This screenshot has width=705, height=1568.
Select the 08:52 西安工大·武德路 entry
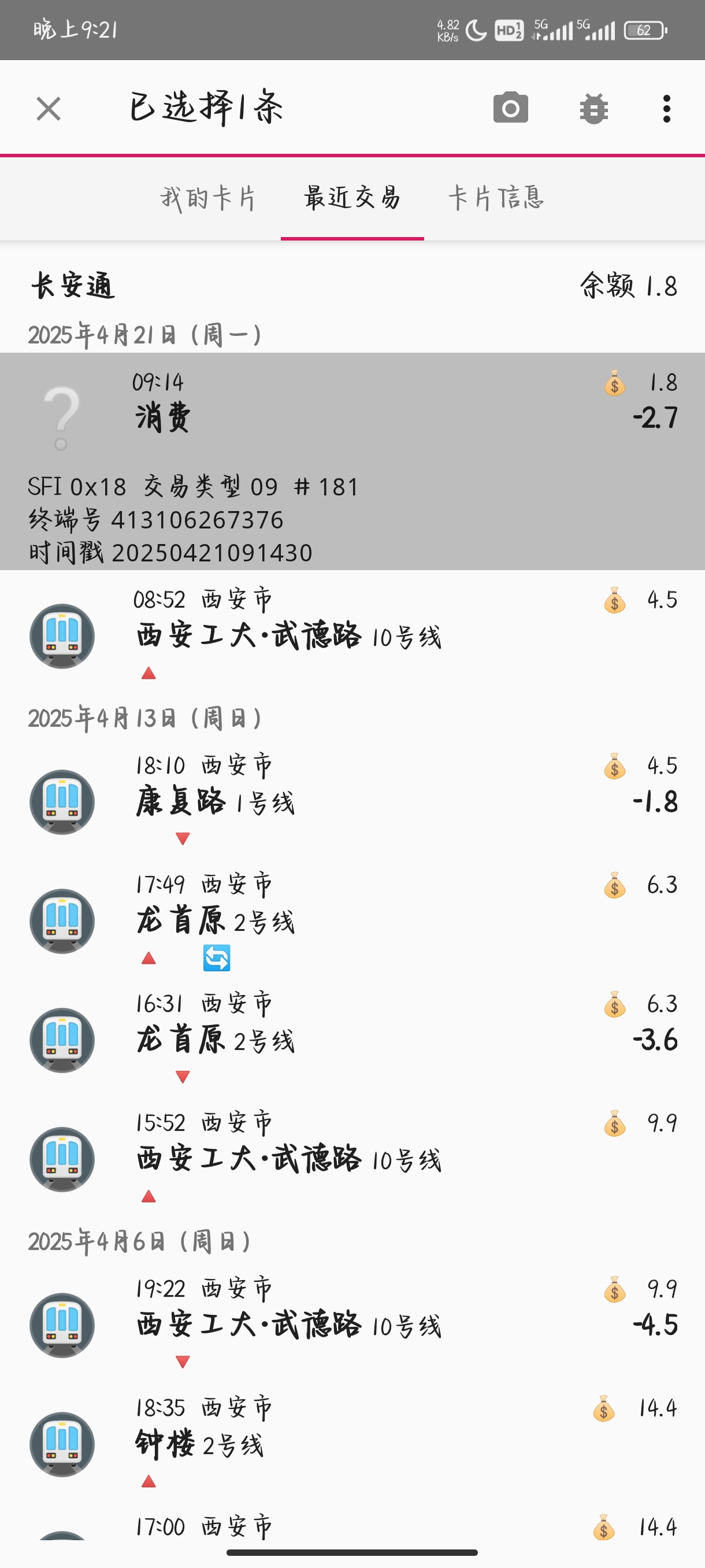[x=352, y=634]
